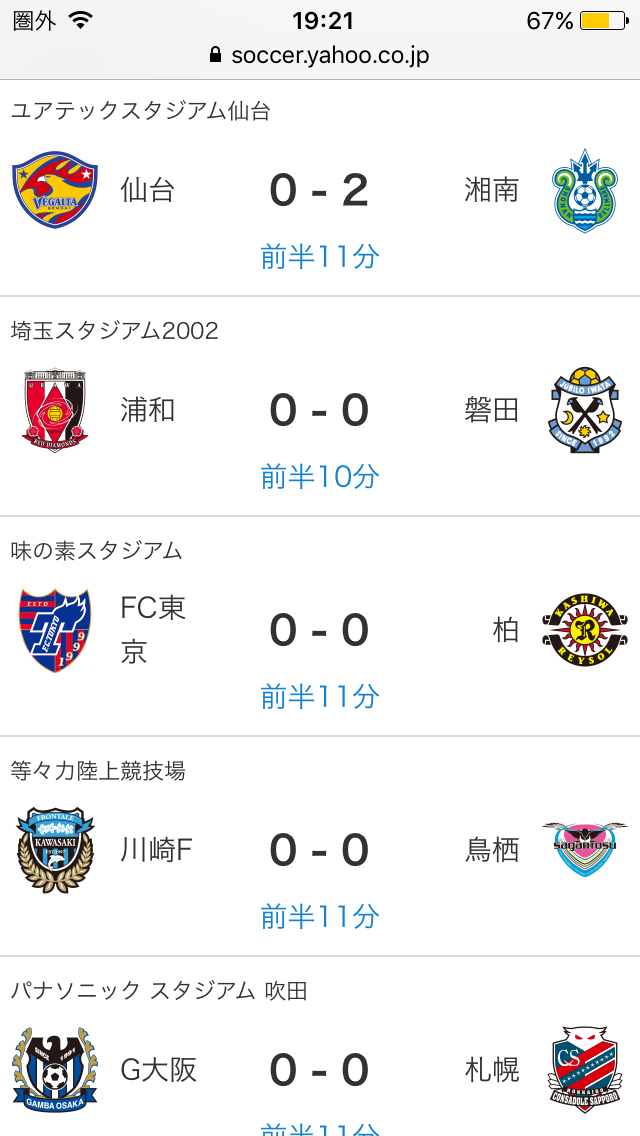Tap the soccer.yahoo.co.jp address bar
Screen dimensions: 640x1136
tap(320, 55)
